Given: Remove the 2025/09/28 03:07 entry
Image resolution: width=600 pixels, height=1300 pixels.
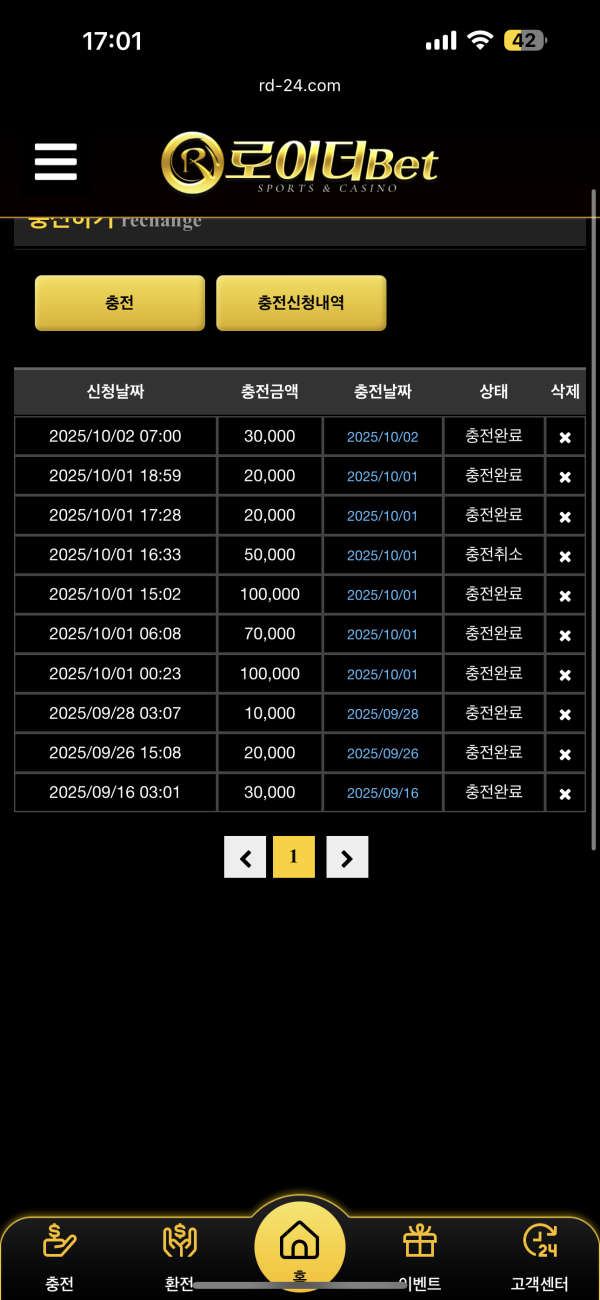Looking at the screenshot, I should 565,714.
